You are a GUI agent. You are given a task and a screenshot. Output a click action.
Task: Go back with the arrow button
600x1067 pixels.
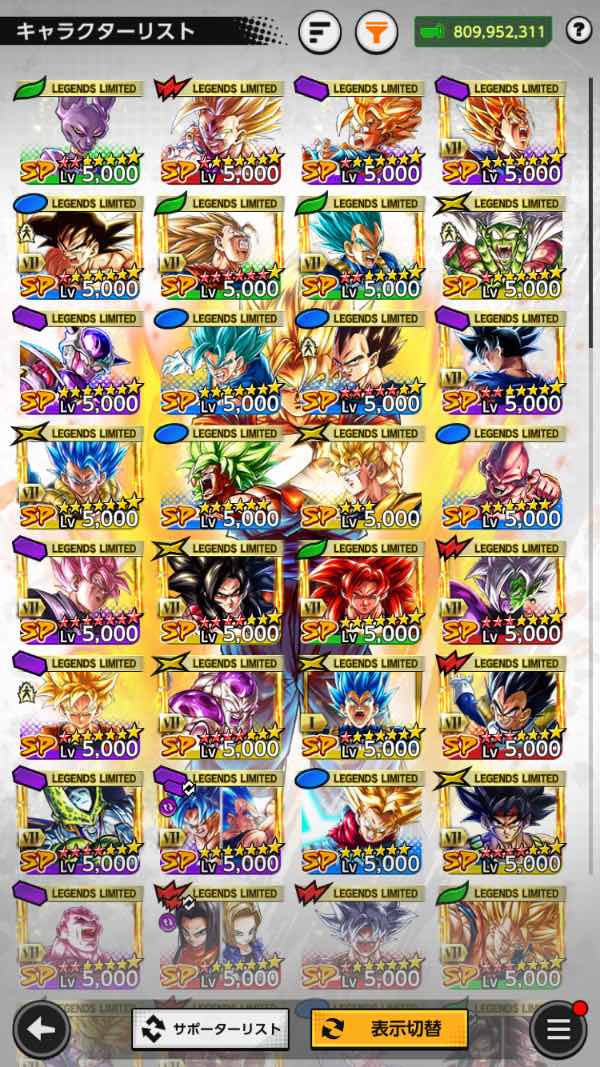click(x=41, y=1028)
